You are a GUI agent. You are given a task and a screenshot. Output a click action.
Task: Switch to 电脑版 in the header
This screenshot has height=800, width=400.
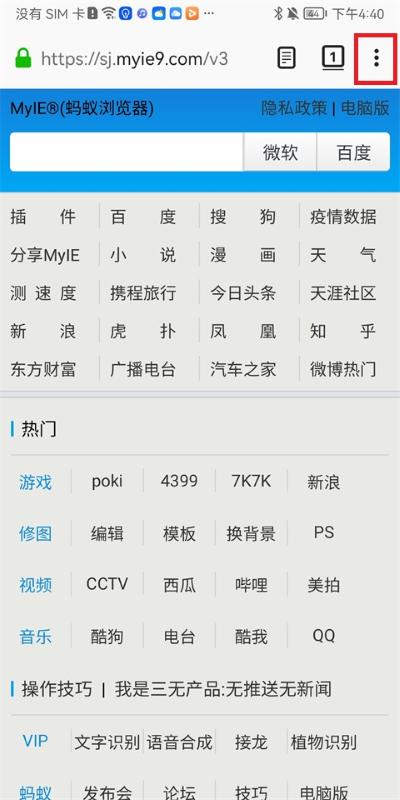[x=365, y=108]
